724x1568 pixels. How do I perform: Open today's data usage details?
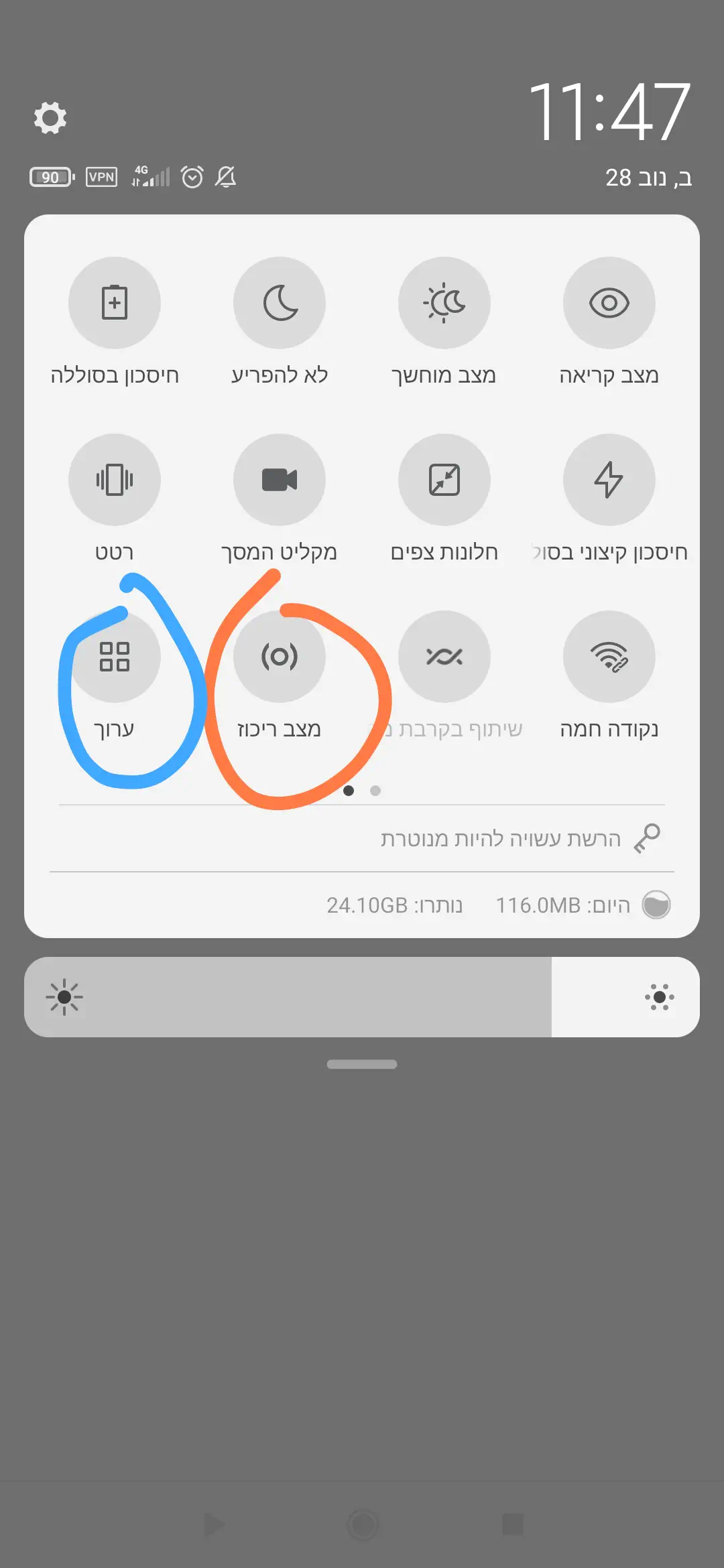[x=563, y=905]
